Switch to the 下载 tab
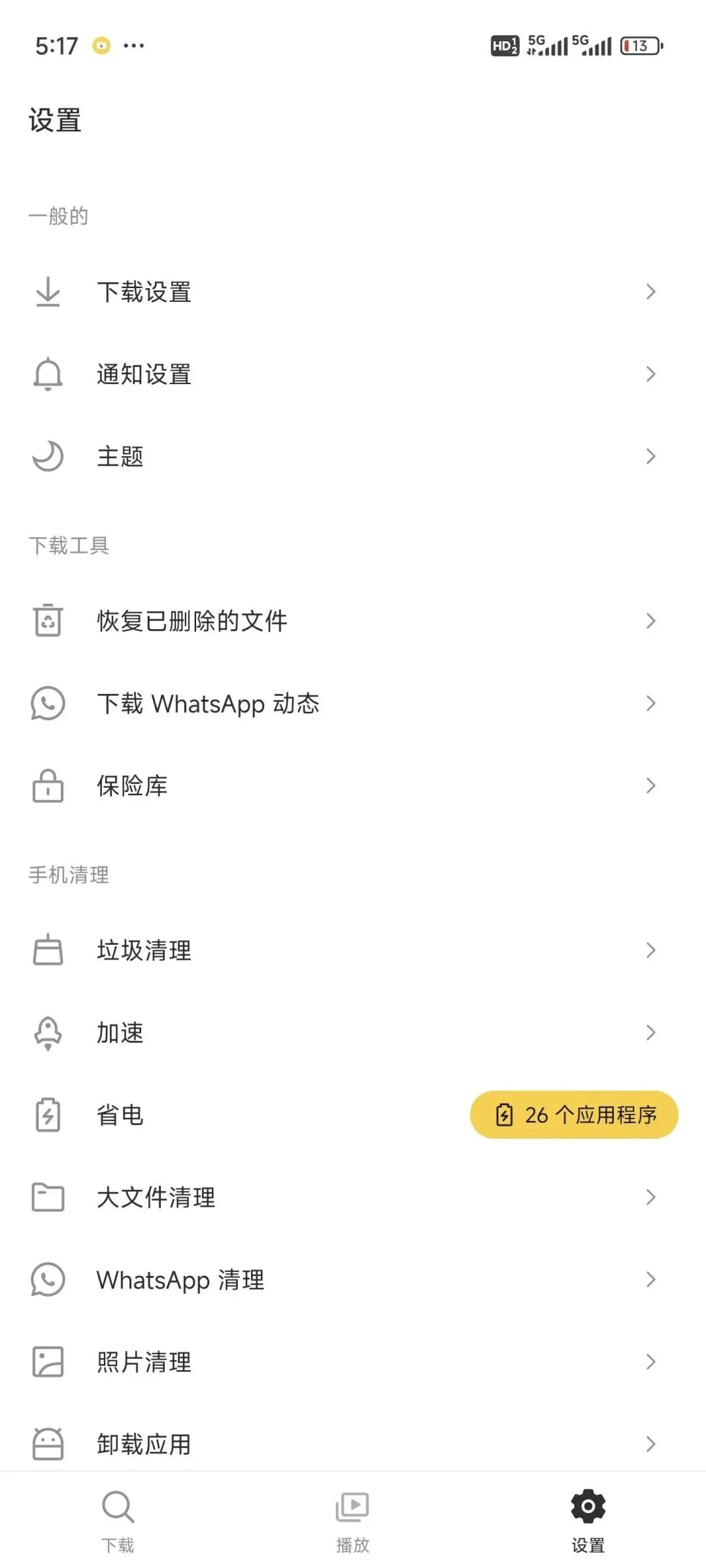The height and width of the screenshot is (1568, 706). point(118,1520)
